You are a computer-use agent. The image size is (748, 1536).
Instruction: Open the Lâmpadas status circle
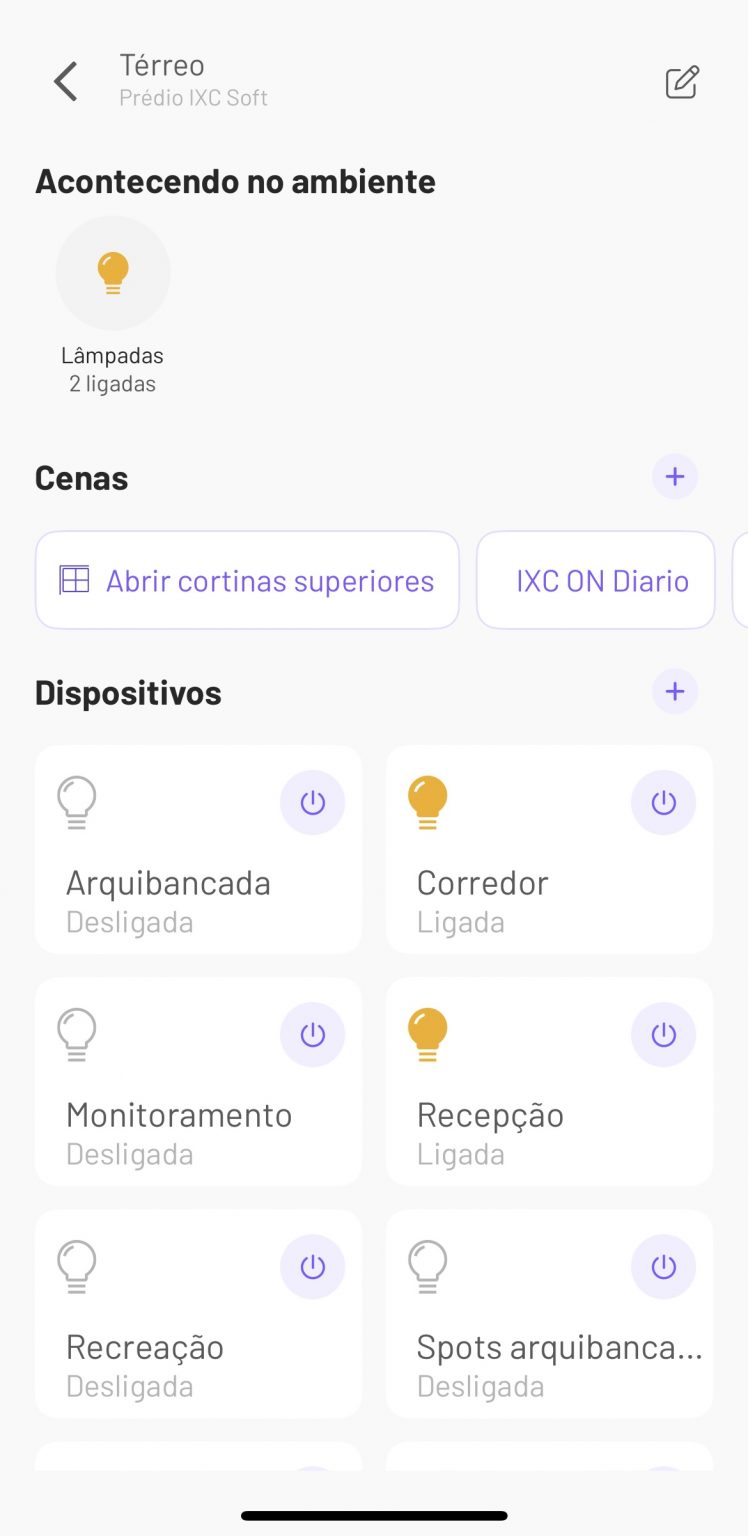[x=113, y=273]
